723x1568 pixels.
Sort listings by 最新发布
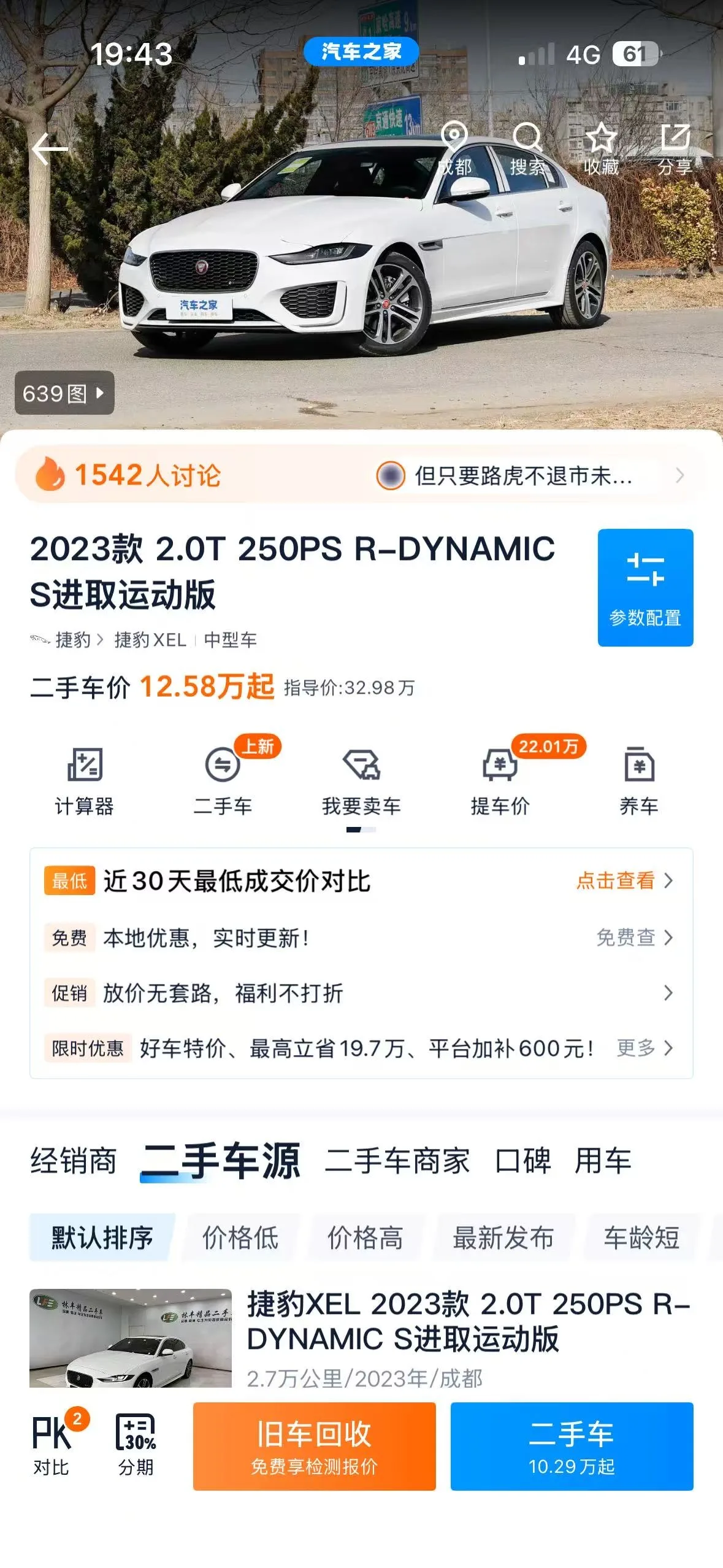click(503, 1237)
